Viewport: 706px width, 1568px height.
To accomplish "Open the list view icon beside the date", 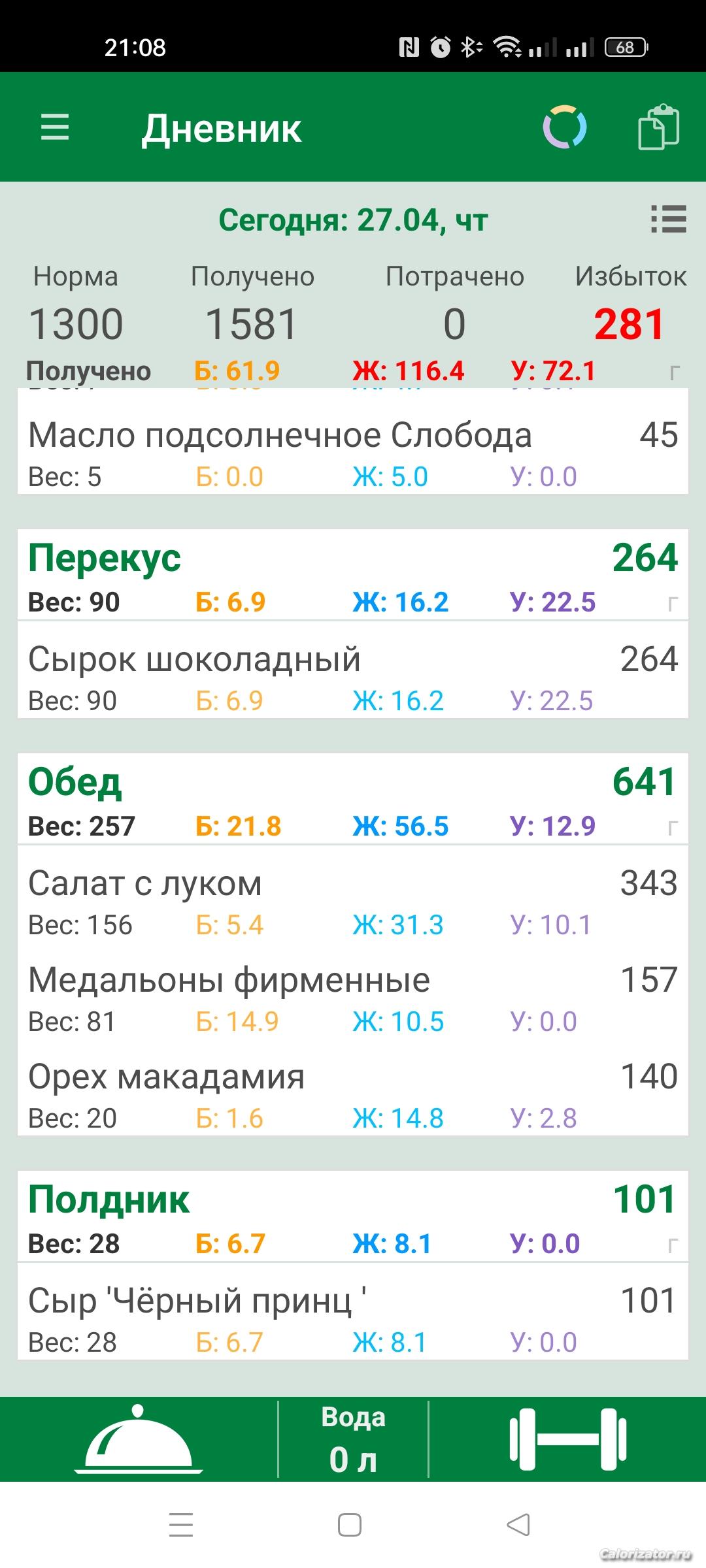I will [668, 220].
